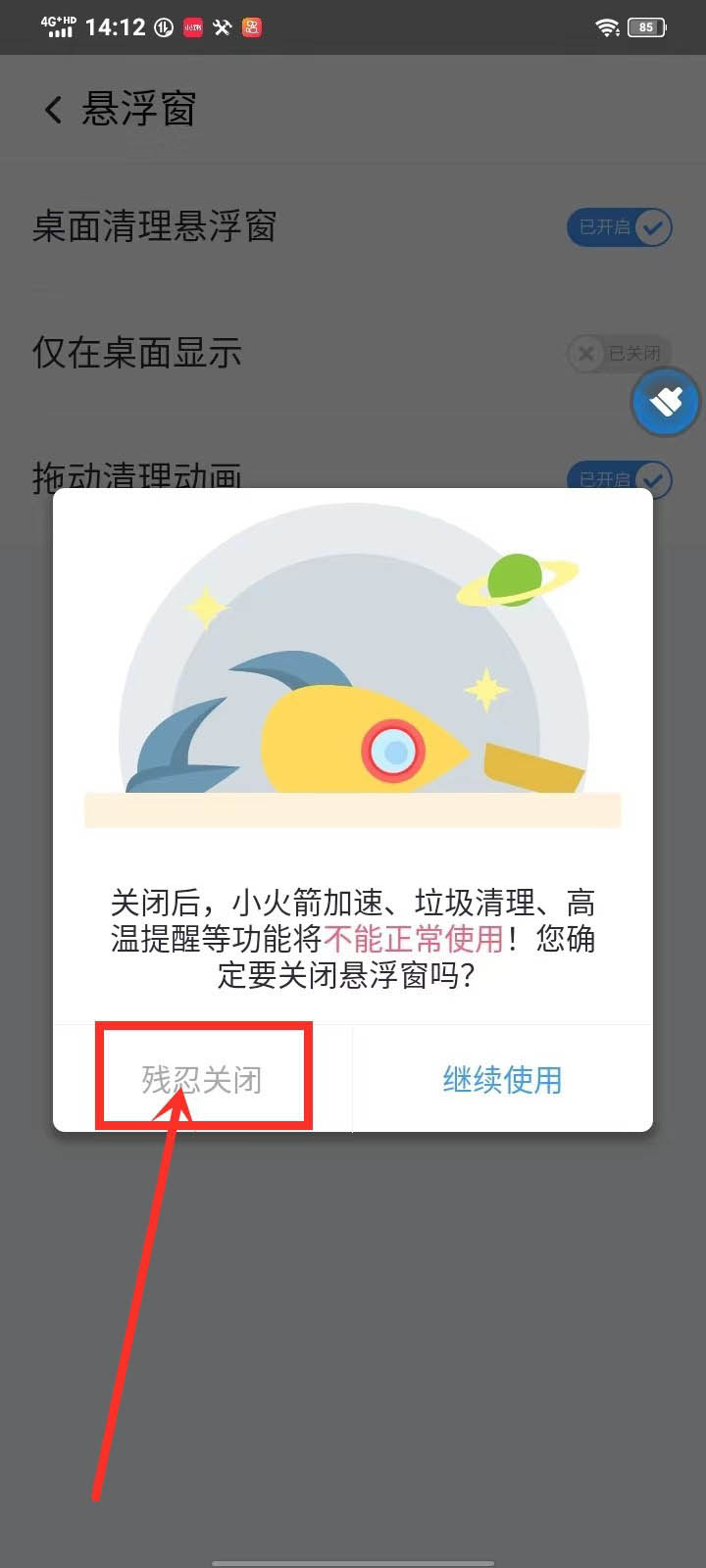Toggle the 桌面清理悬浮窗 switch

coord(619,227)
